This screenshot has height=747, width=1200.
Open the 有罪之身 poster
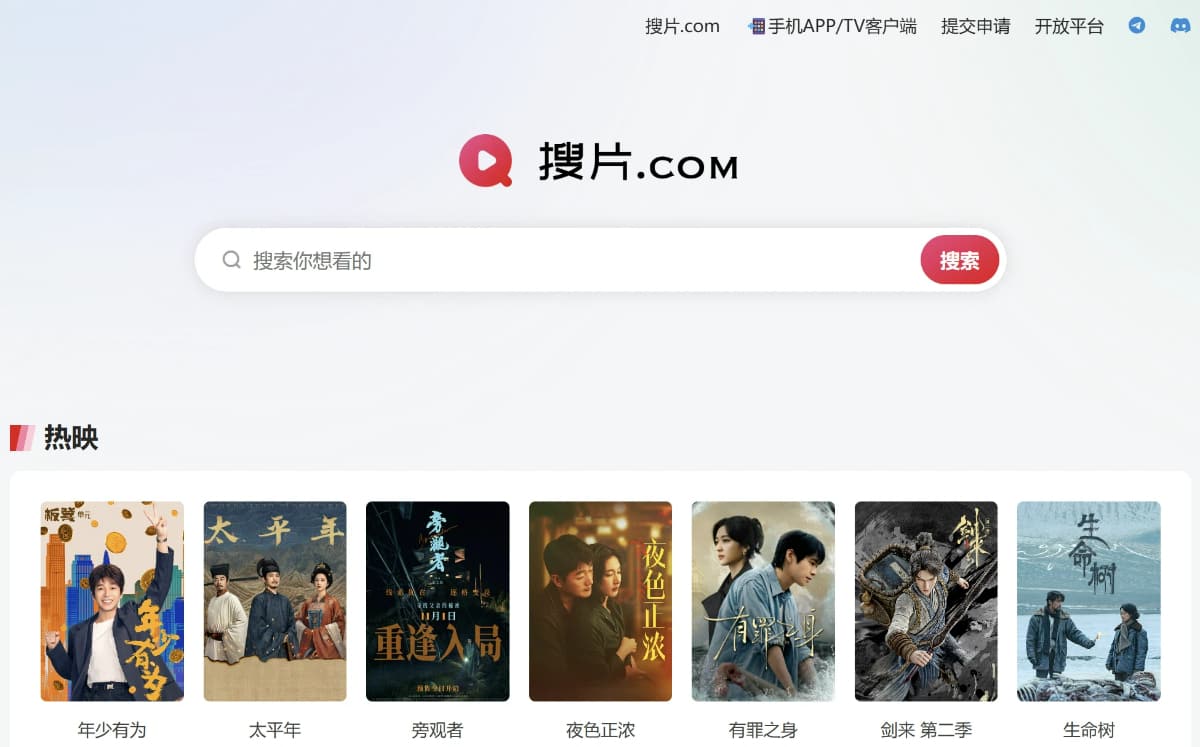point(763,601)
